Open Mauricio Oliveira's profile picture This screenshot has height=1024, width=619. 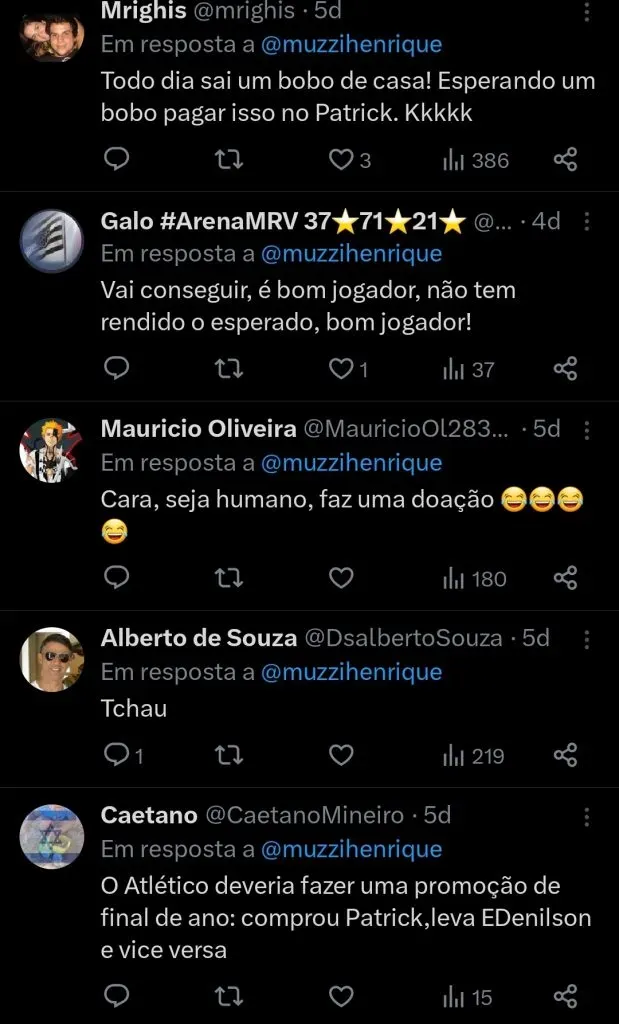coord(51,449)
